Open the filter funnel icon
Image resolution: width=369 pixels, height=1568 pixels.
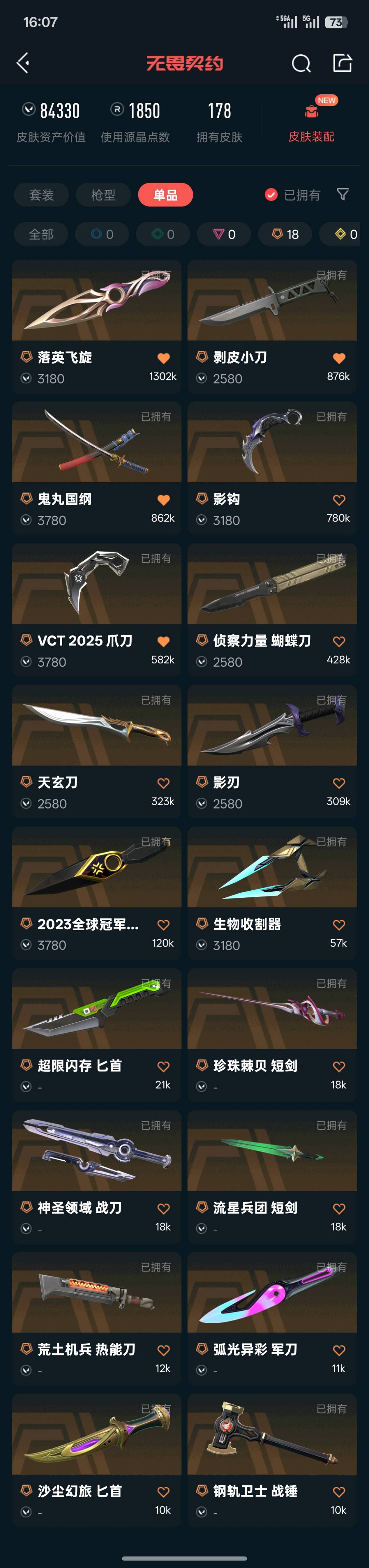click(343, 194)
